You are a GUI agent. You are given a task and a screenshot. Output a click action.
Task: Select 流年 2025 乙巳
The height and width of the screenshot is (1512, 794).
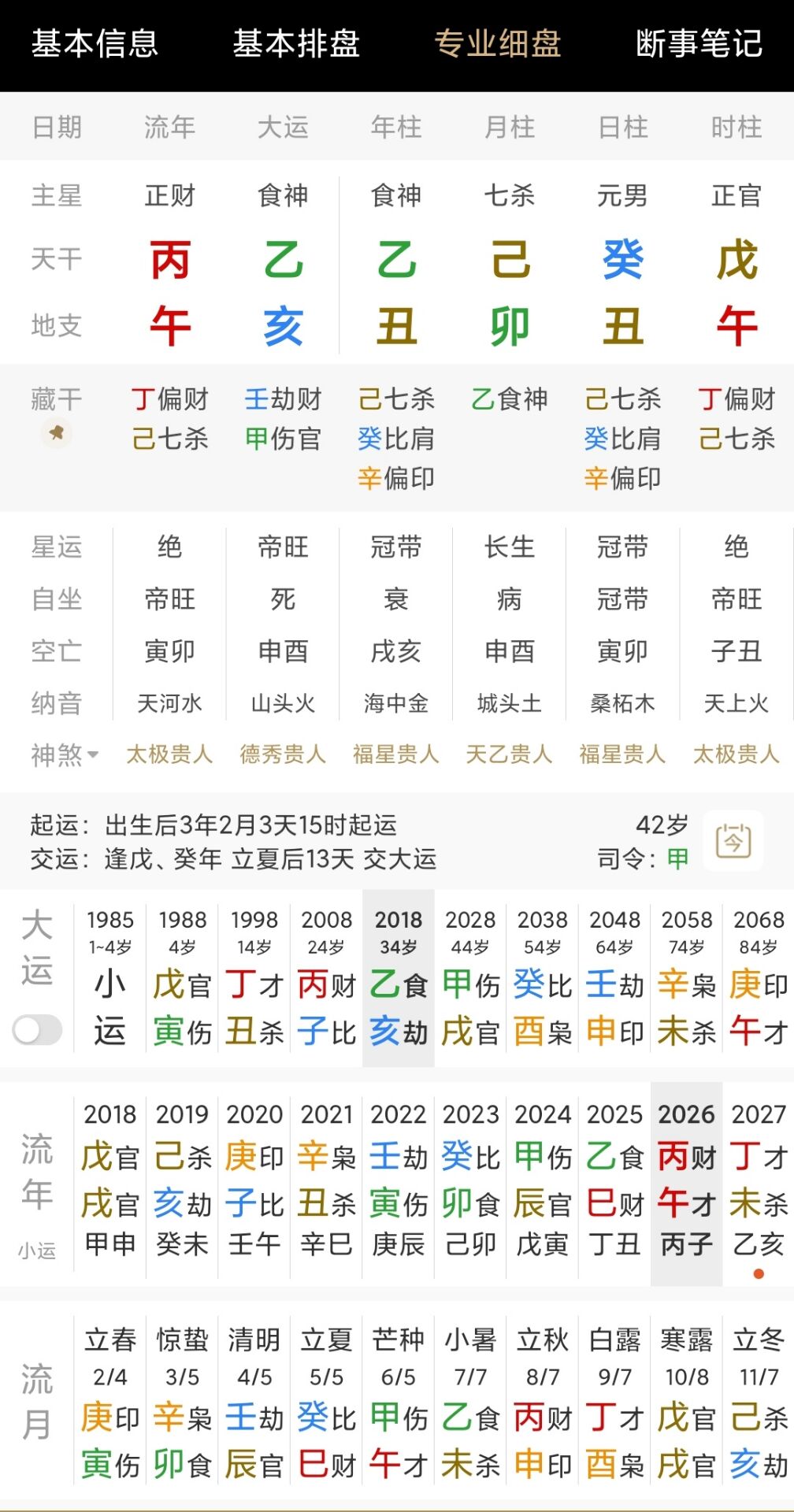pyautogui.click(x=614, y=1177)
